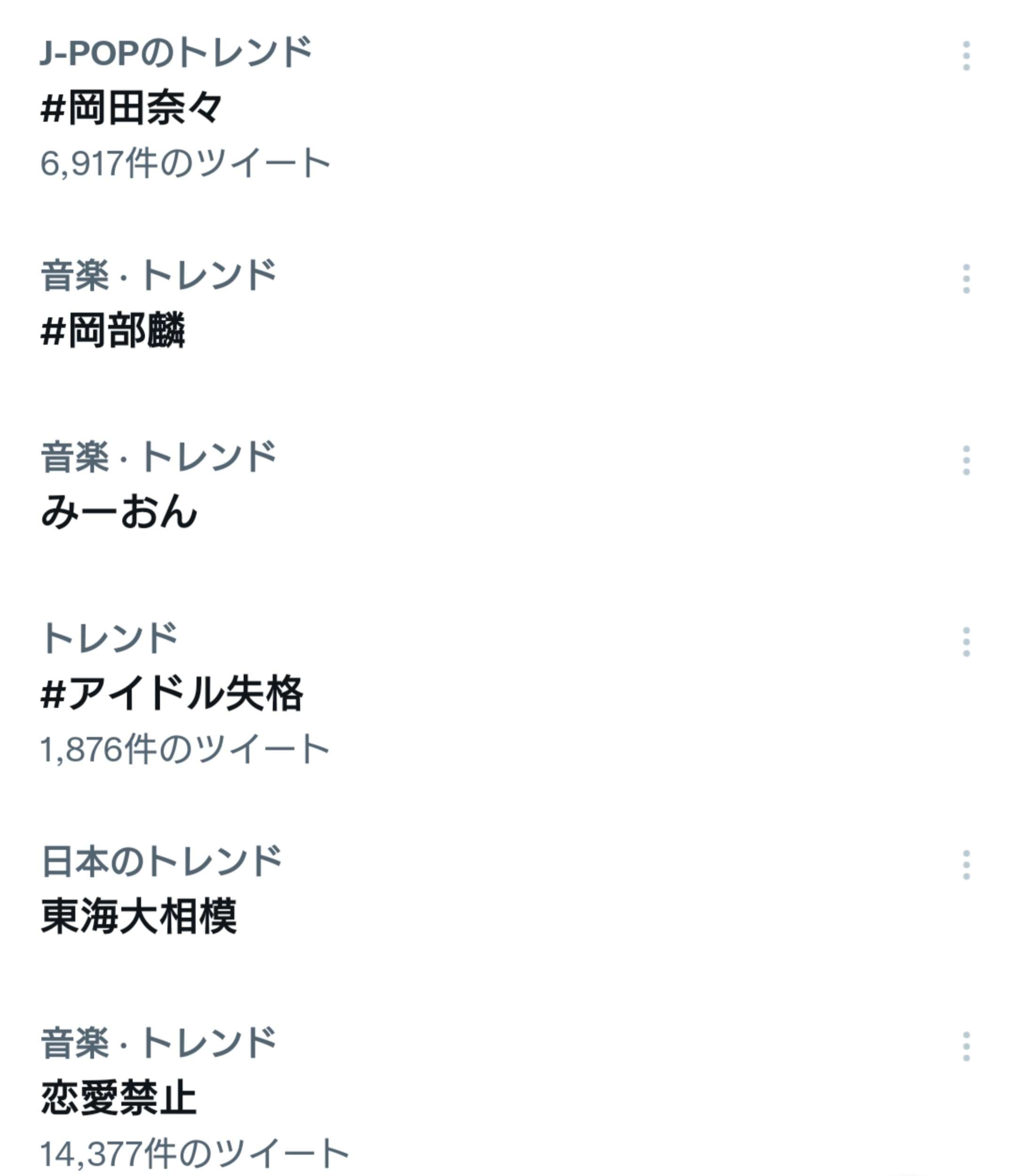Image resolution: width=1016 pixels, height=1176 pixels.
Task: Show options for the みーおん trend
Action: pyautogui.click(x=966, y=461)
